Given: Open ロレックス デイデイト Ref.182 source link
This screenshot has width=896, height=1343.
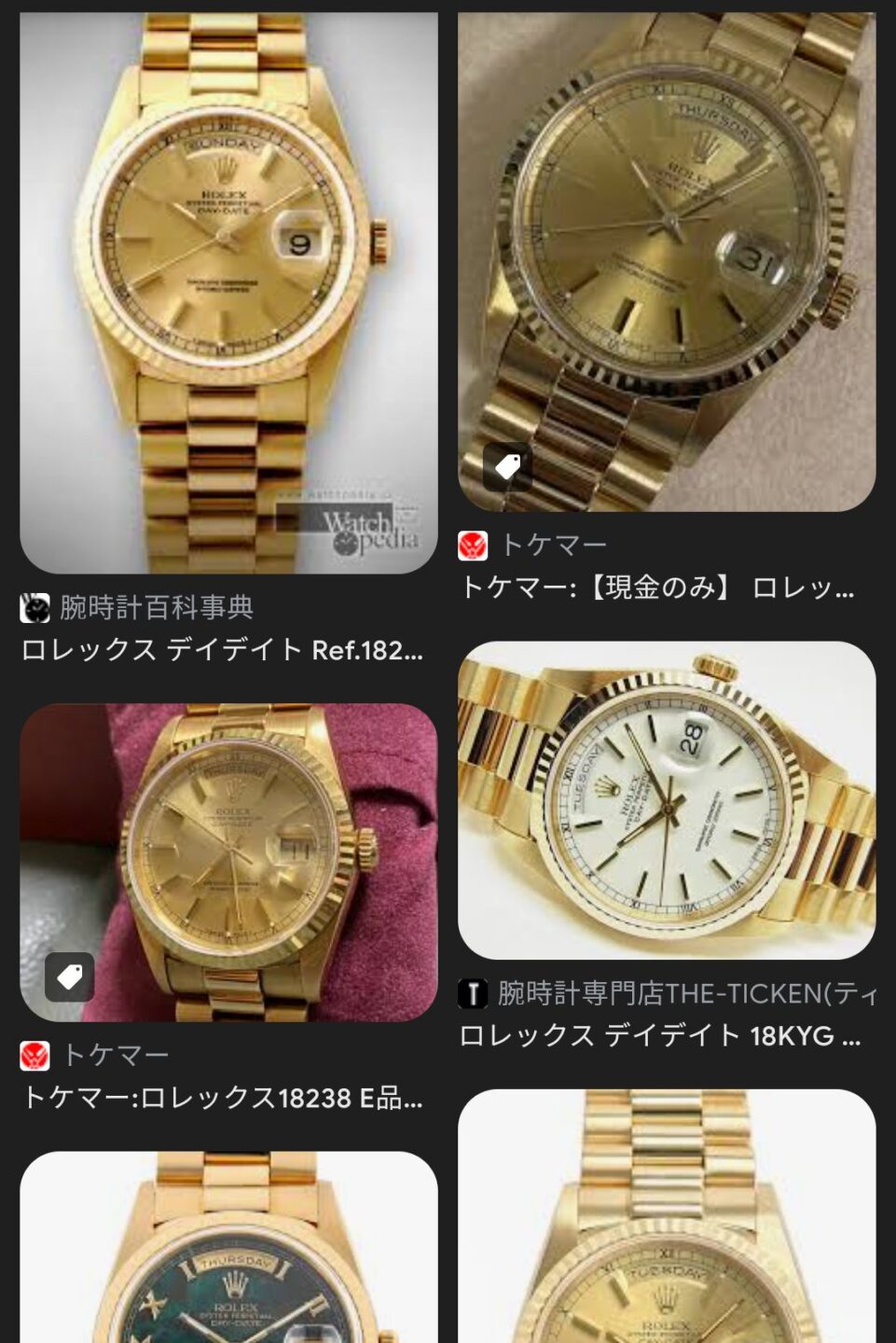Looking at the screenshot, I should click(x=222, y=650).
